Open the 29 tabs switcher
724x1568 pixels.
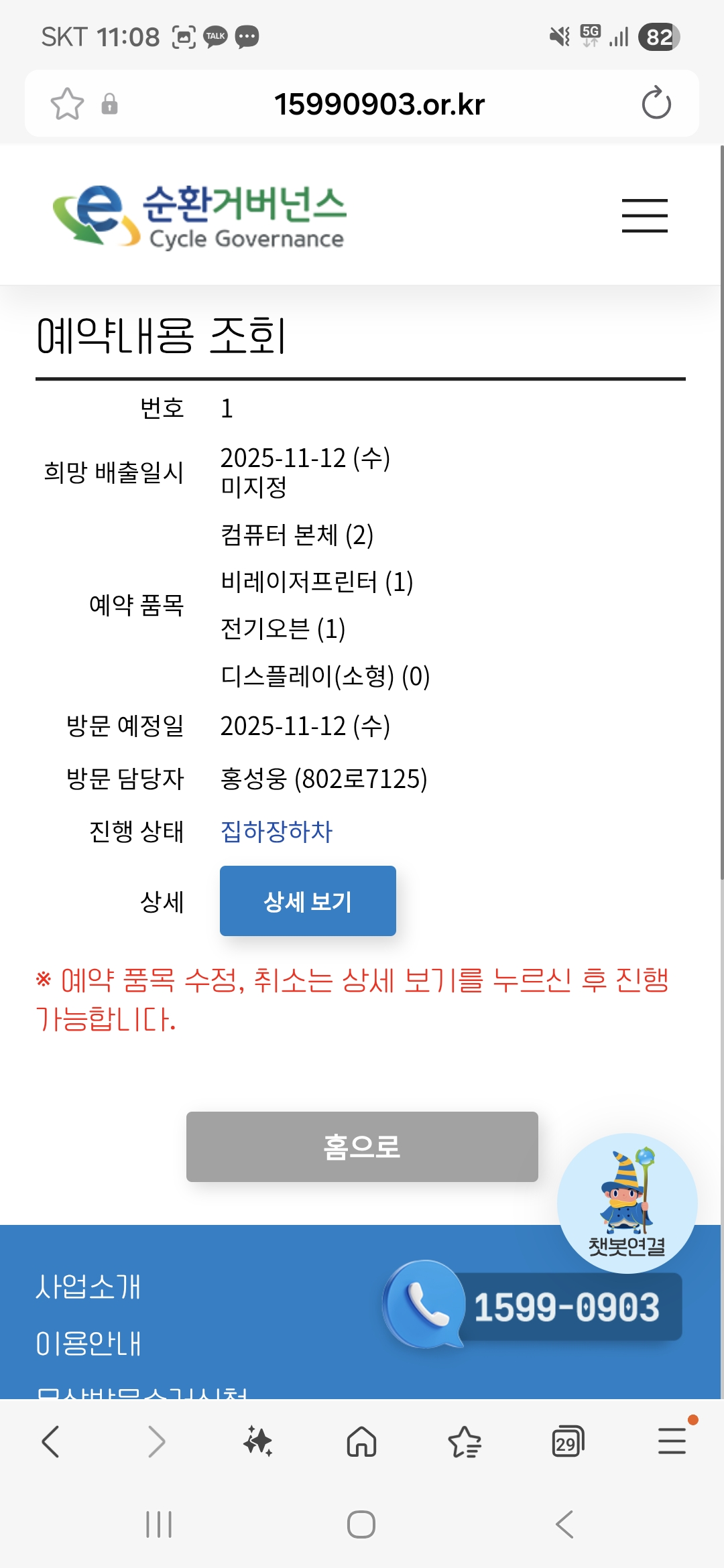click(x=567, y=1441)
